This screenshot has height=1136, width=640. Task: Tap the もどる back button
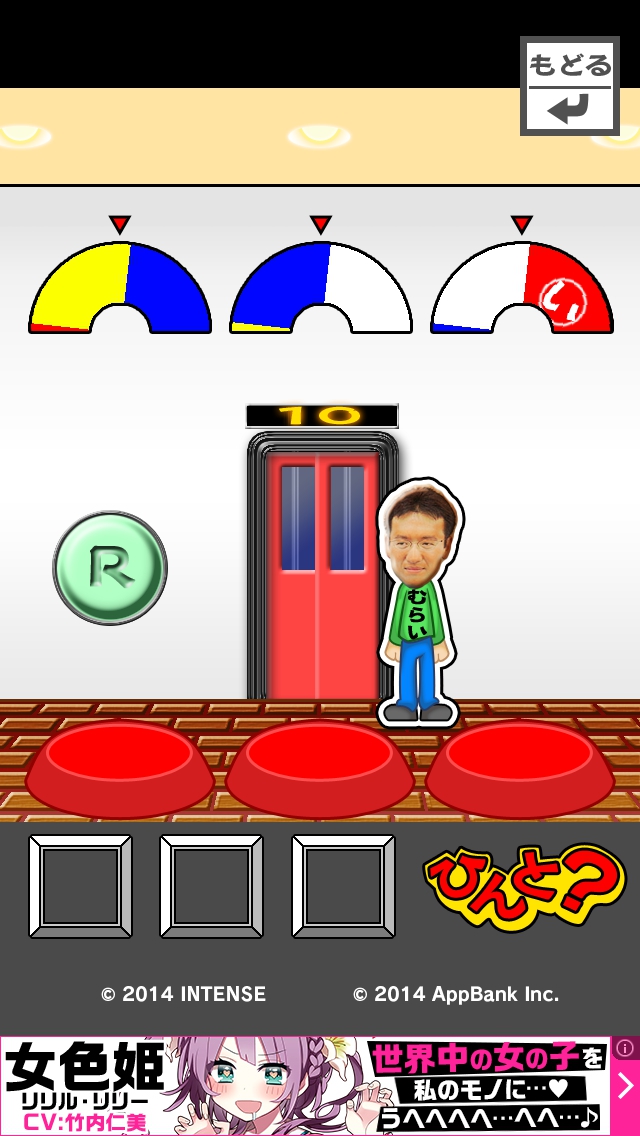coord(568,87)
